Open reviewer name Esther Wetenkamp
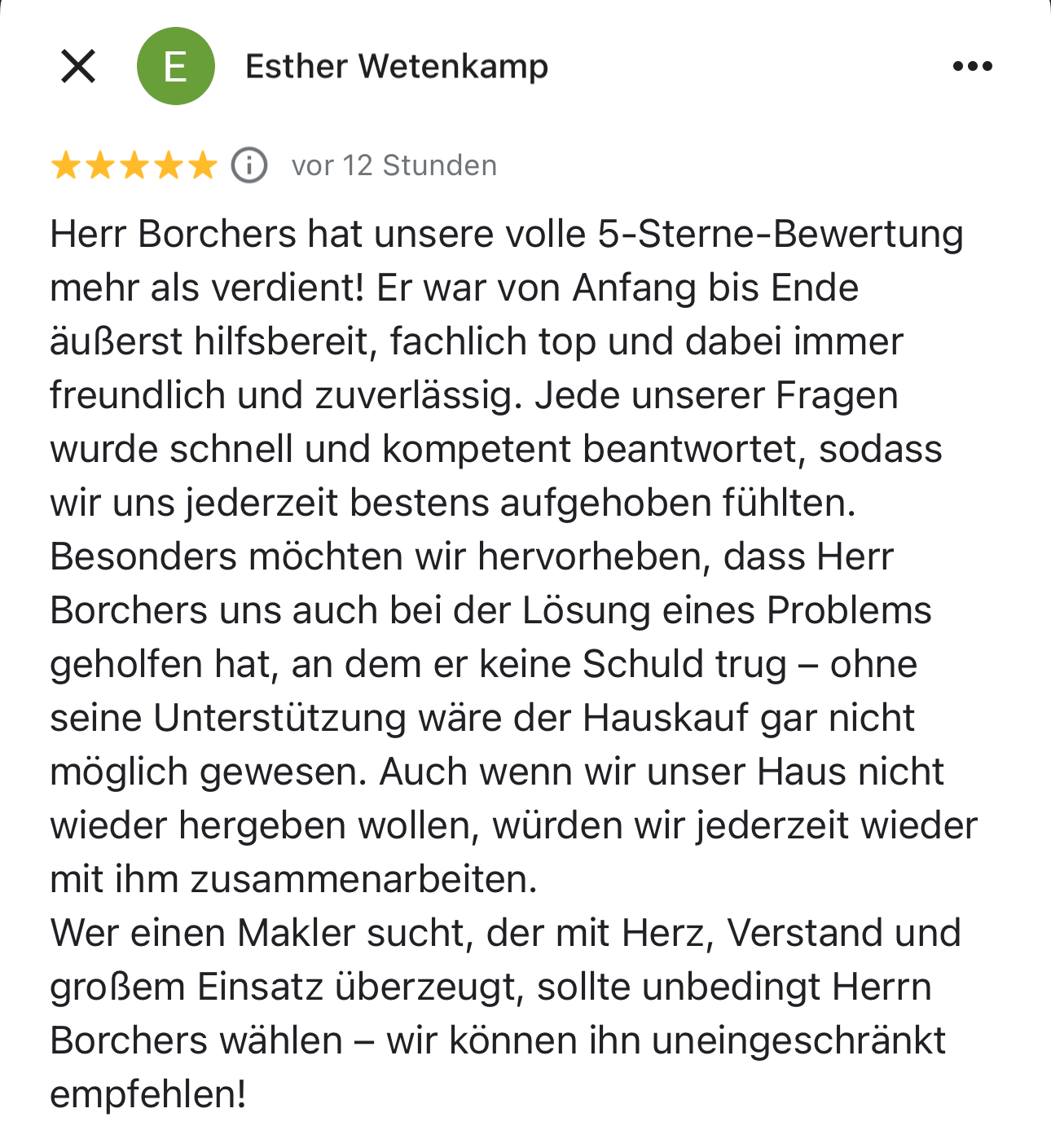Image resolution: width=1051 pixels, height=1148 pixels. tap(397, 66)
